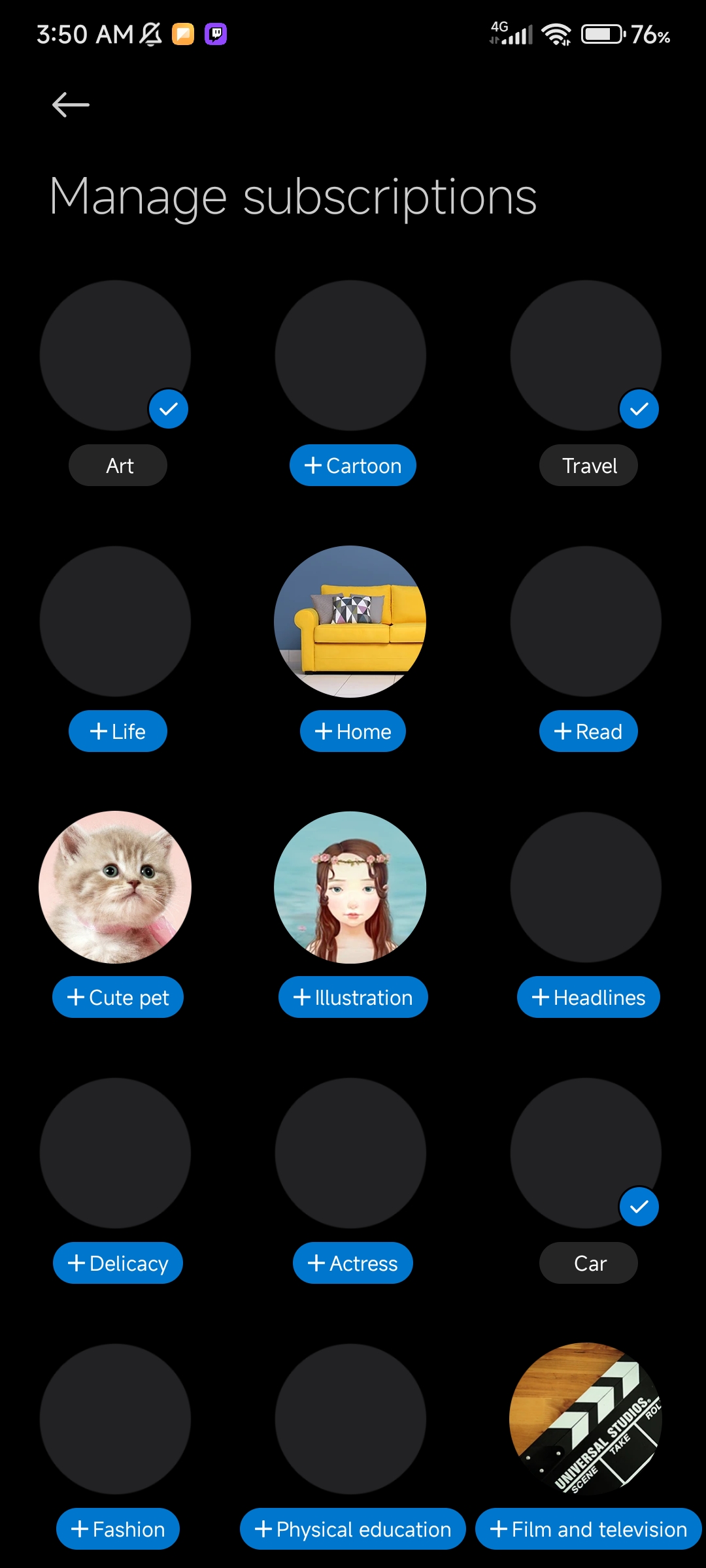
Task: Subscribe to the Actress category
Action: tap(353, 1263)
